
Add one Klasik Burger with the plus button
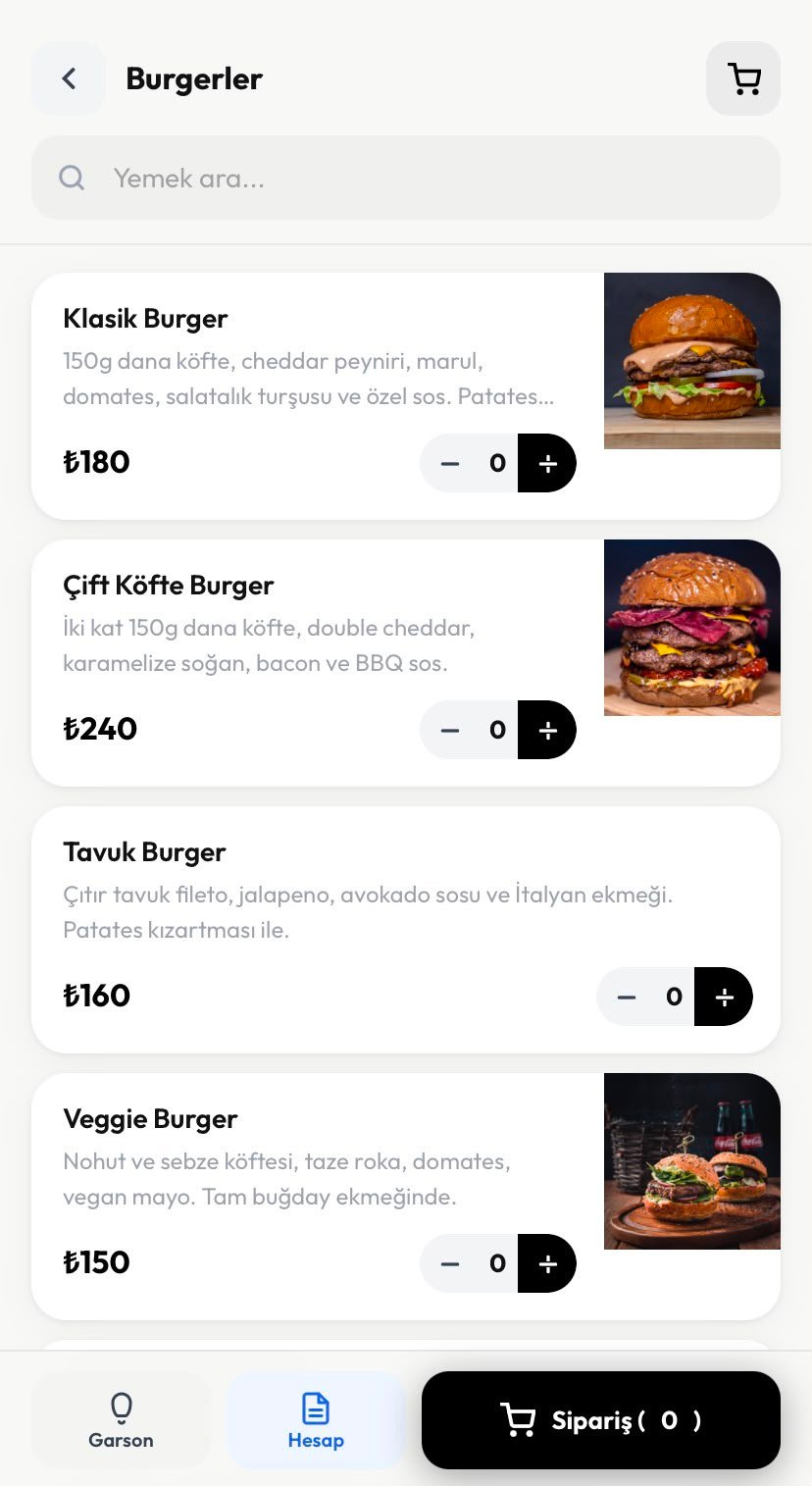coord(547,463)
